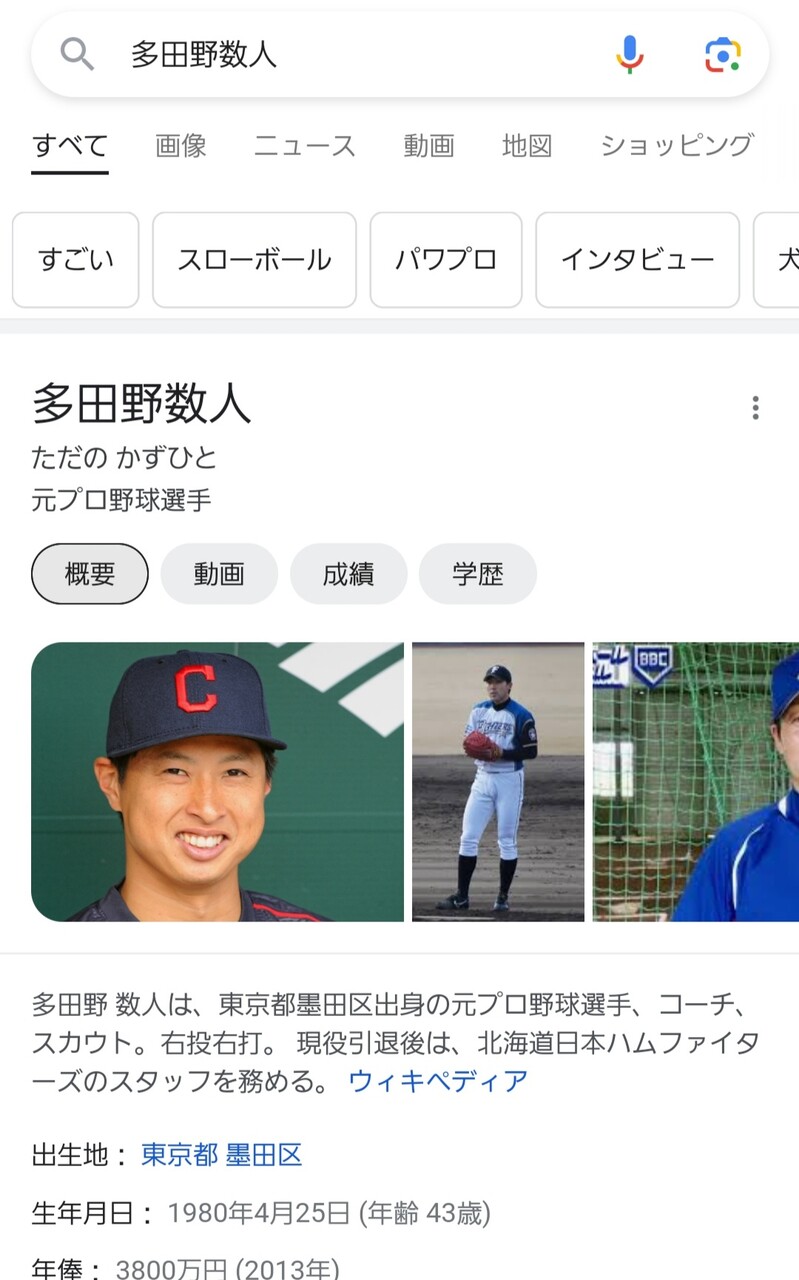Open the pitcher-on-mound photo
Image resolution: width=799 pixels, height=1280 pixels.
[498, 782]
